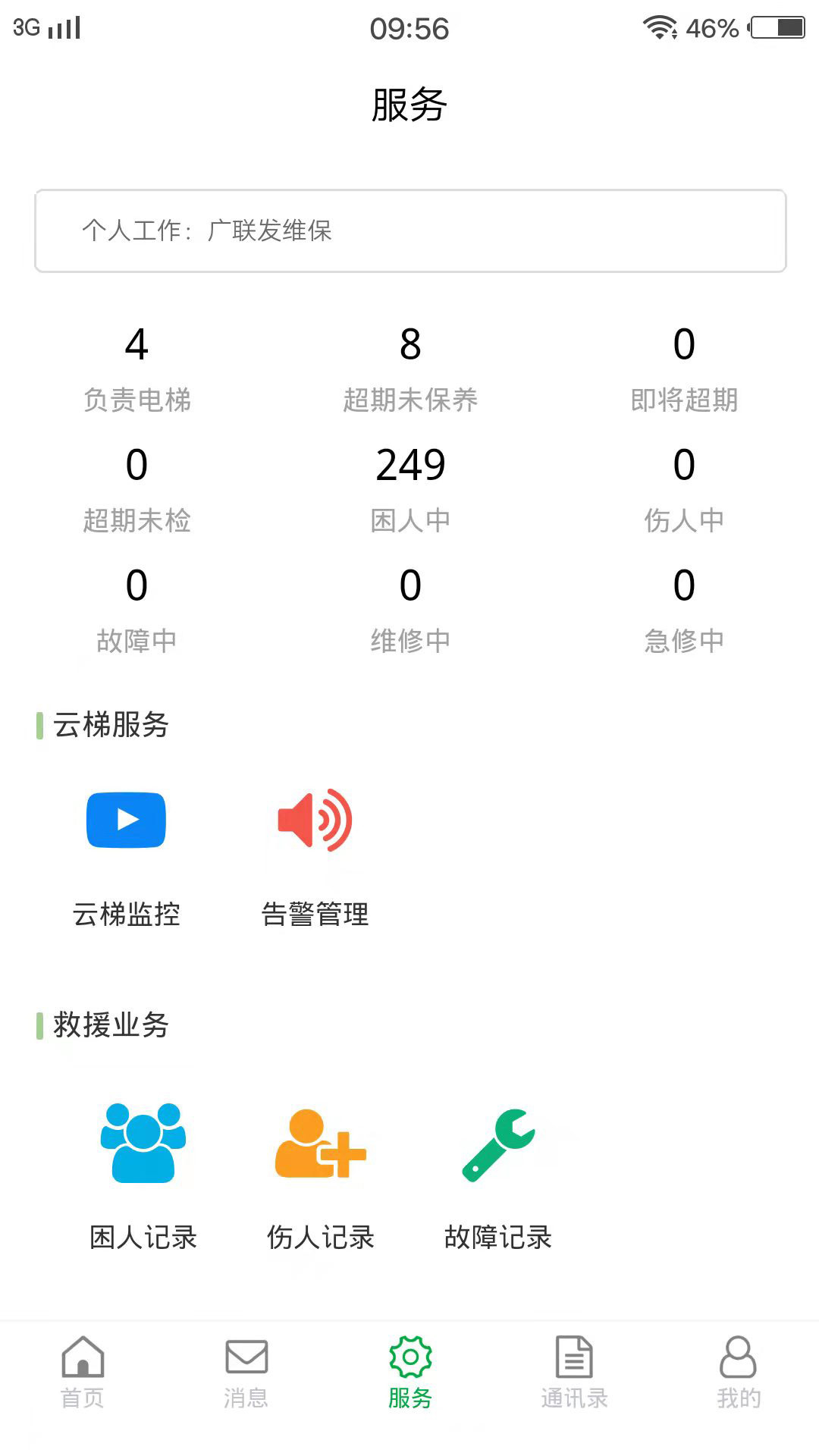Open the 通讯录 contacts icon
Image resolution: width=819 pixels, height=1456 pixels.
tap(573, 1360)
